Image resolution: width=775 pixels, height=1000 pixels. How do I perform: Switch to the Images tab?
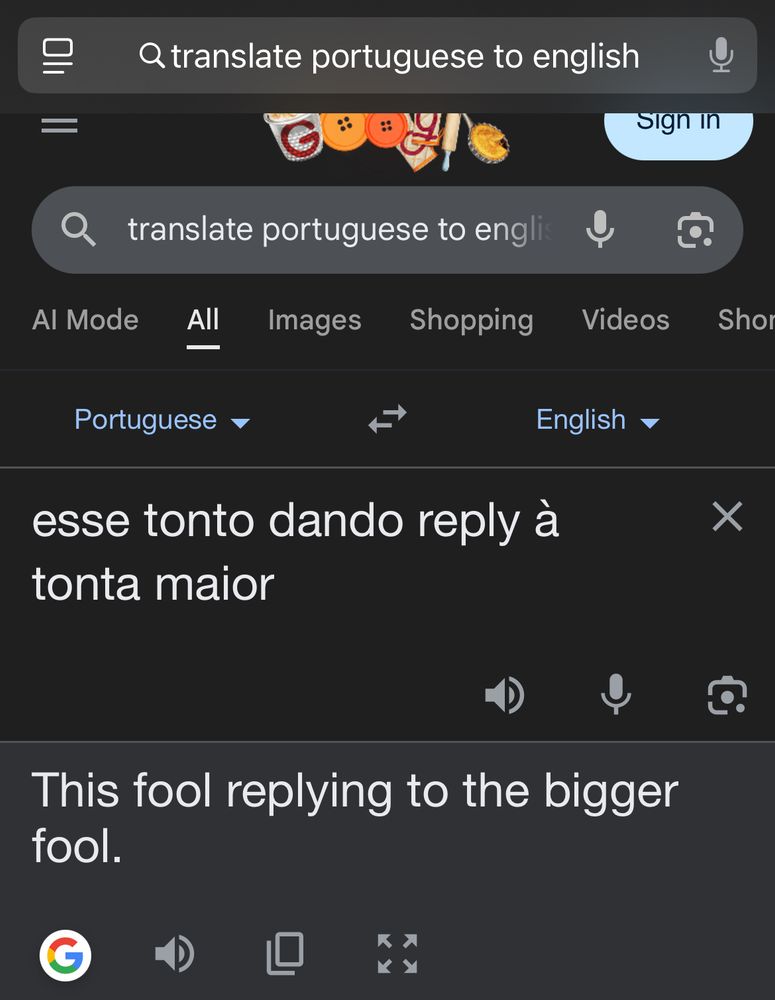(x=314, y=319)
